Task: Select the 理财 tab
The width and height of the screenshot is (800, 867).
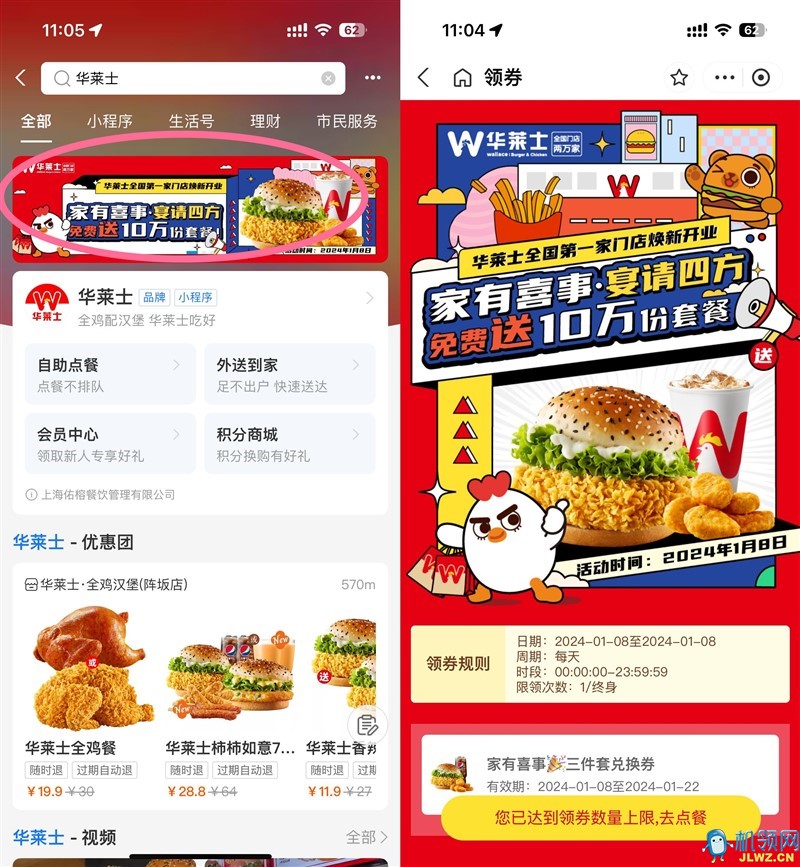Action: pyautogui.click(x=265, y=121)
